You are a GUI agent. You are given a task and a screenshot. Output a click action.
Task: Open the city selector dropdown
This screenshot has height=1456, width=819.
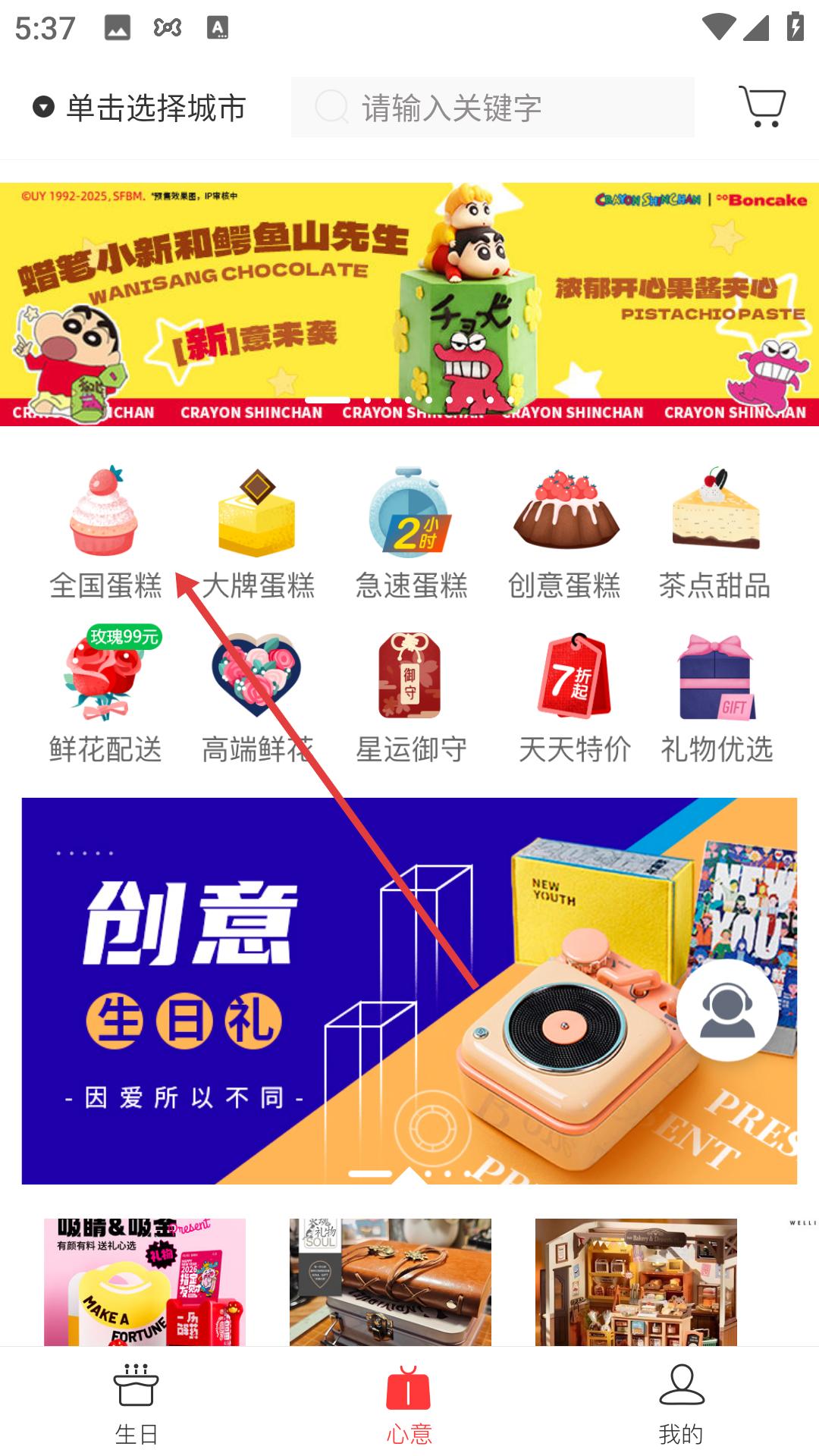coord(140,108)
